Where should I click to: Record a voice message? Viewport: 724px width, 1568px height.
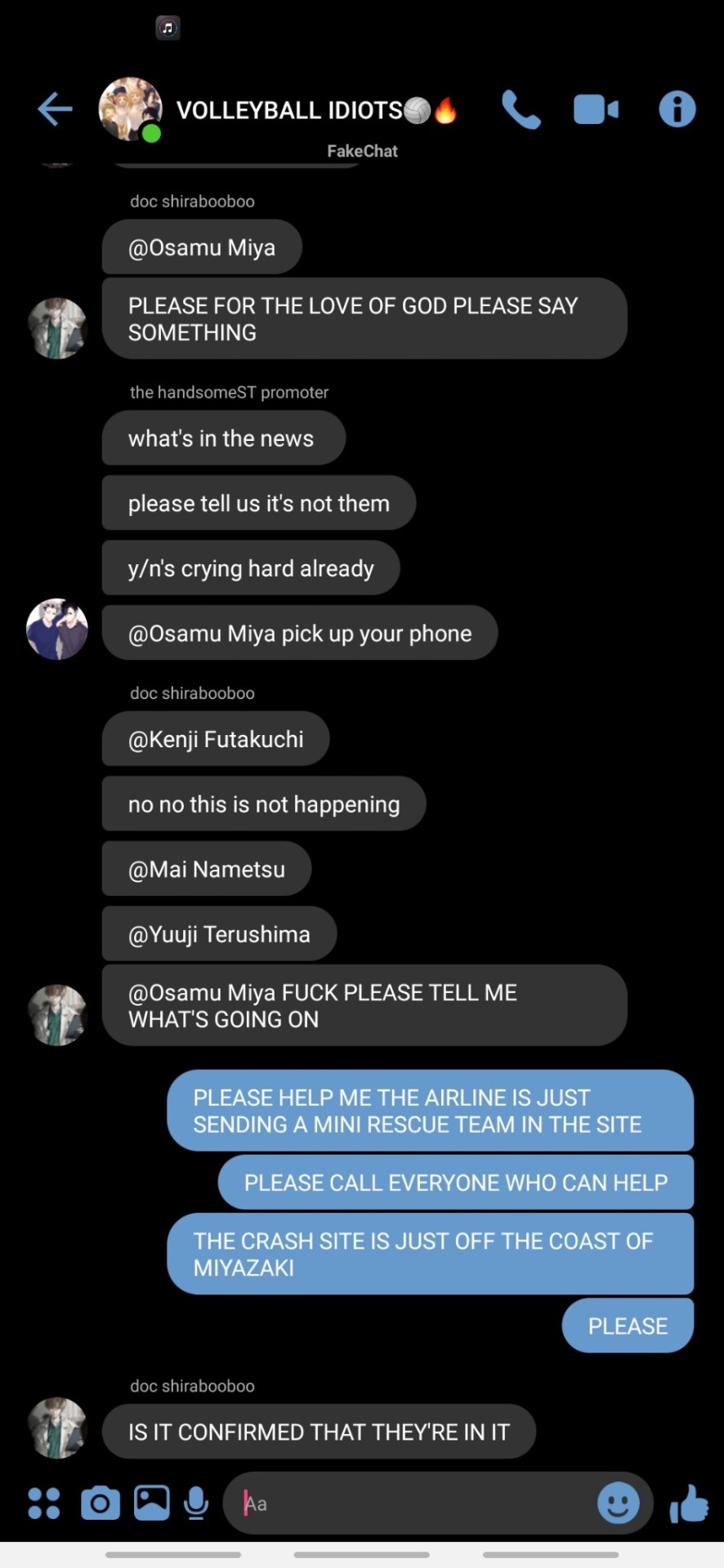click(196, 1503)
